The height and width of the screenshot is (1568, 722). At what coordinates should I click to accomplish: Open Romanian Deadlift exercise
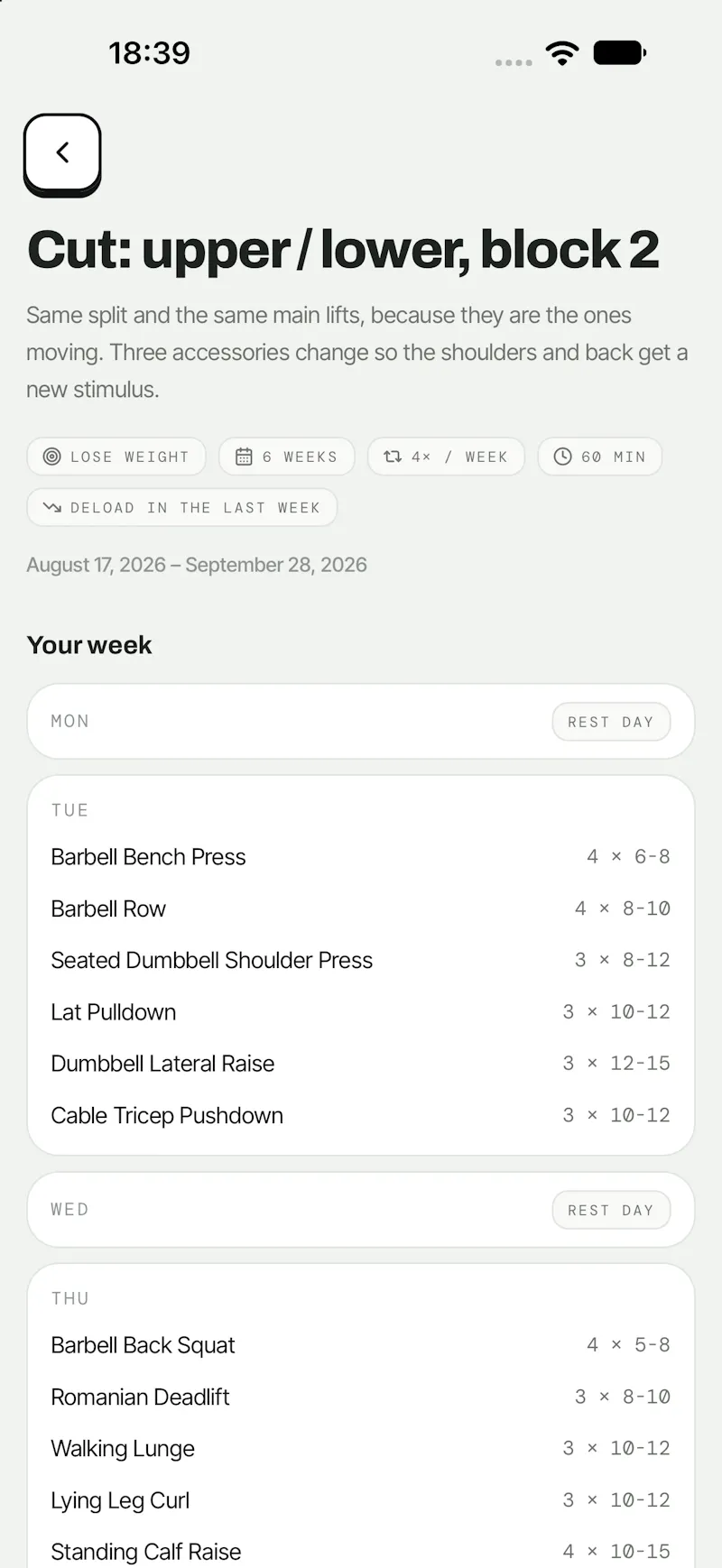(x=361, y=1397)
